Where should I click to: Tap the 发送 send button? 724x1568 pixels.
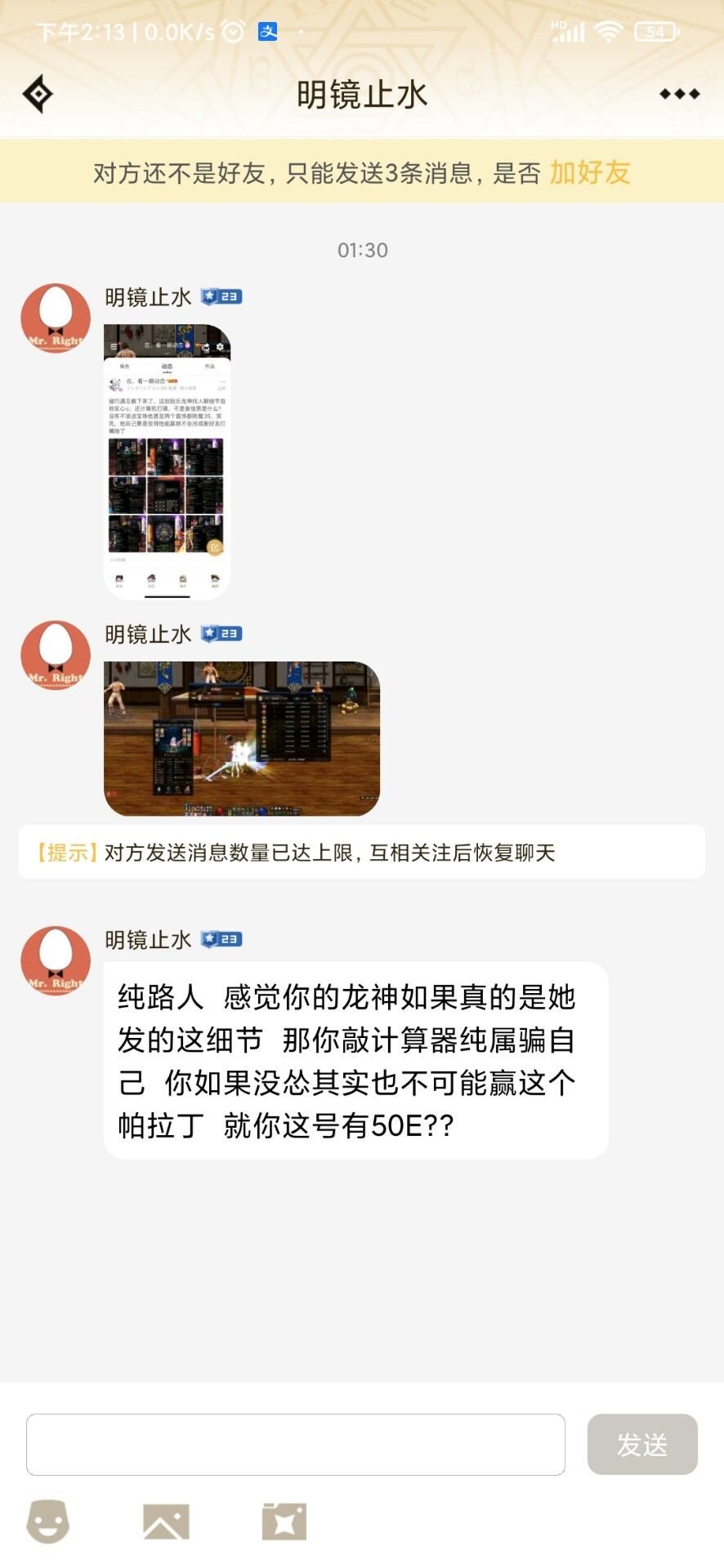point(642,1444)
